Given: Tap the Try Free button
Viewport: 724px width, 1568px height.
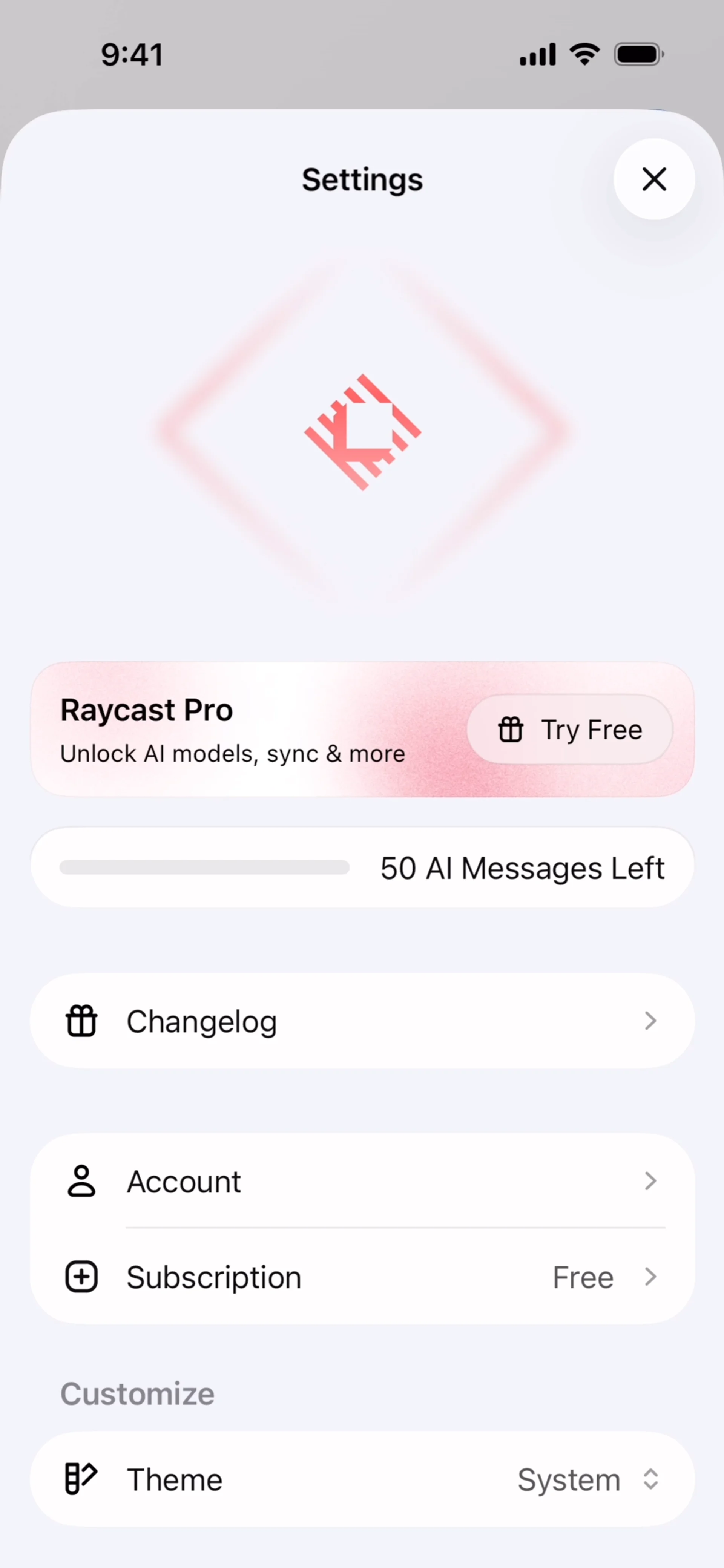Looking at the screenshot, I should (569, 729).
